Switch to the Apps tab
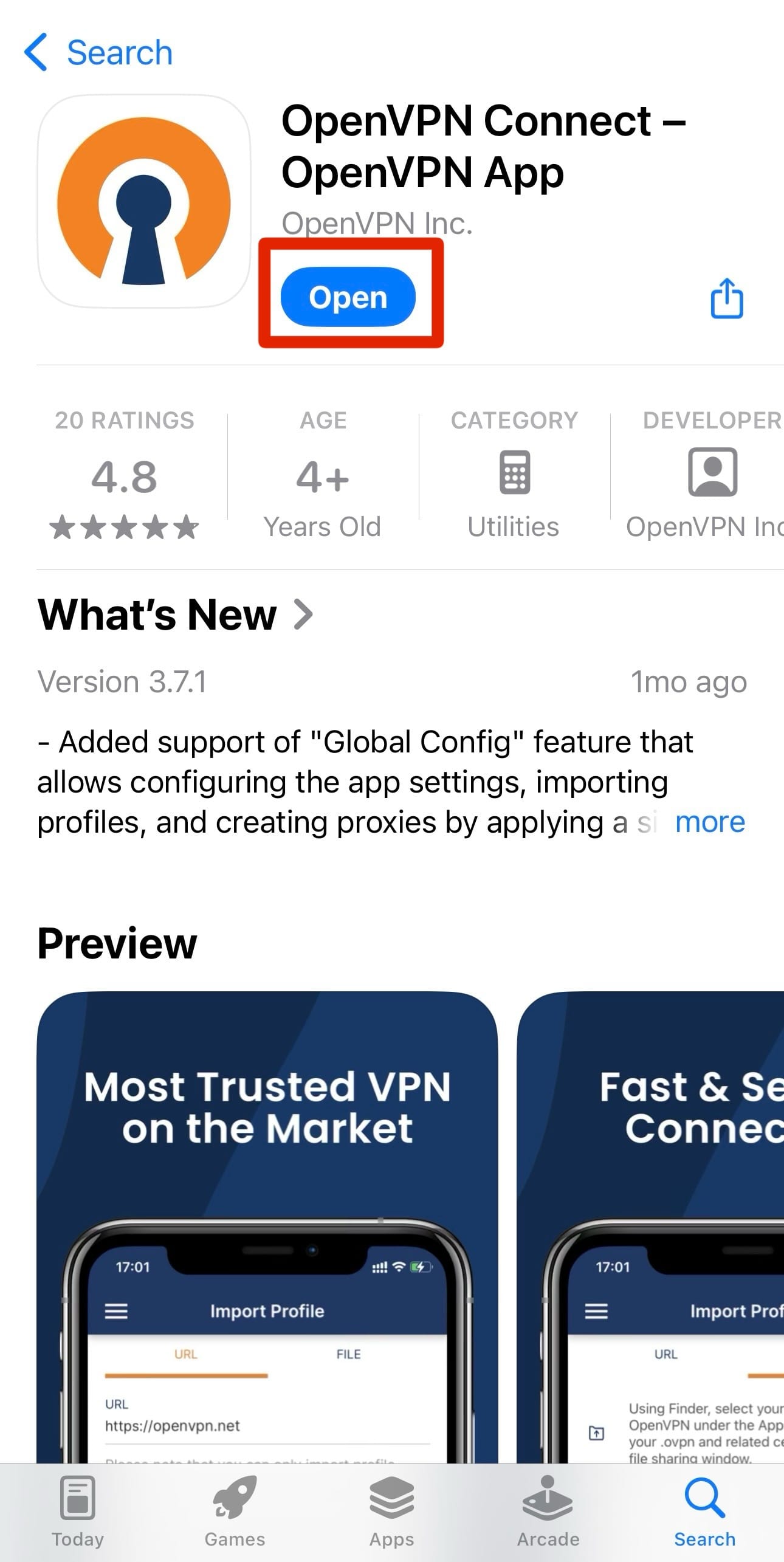Screen dimensions: 784x1562 point(391,1512)
